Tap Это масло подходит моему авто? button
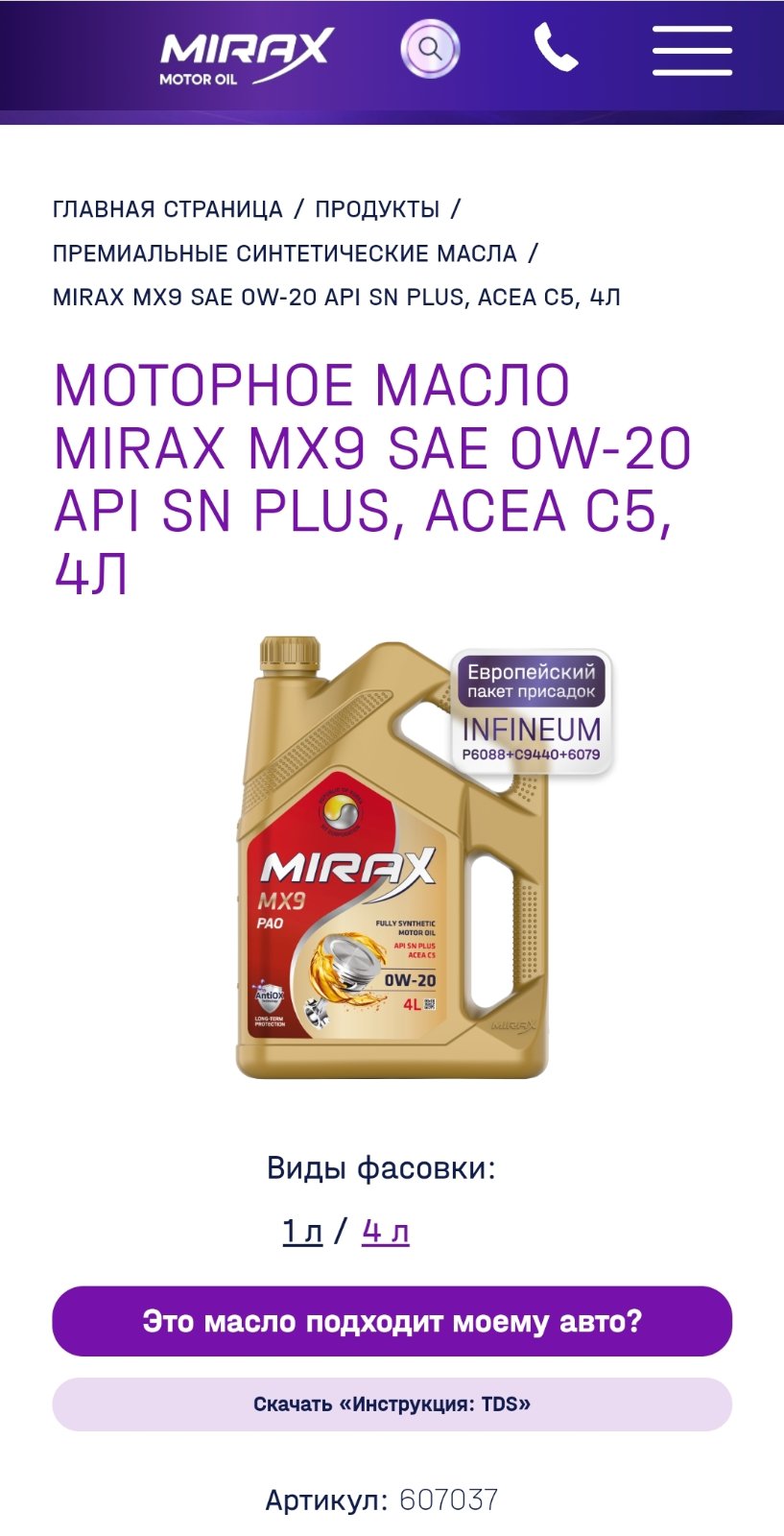This screenshot has width=784, height=1536. (392, 1321)
